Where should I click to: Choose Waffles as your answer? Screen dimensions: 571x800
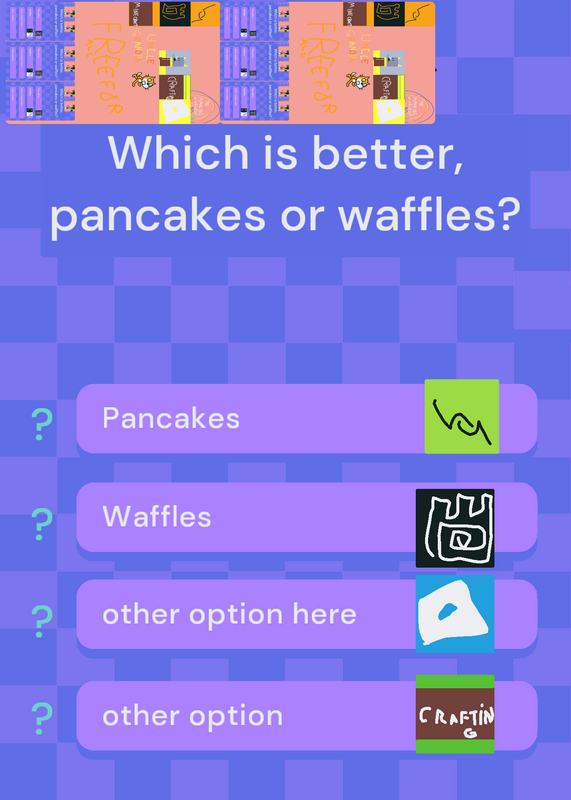pos(307,517)
